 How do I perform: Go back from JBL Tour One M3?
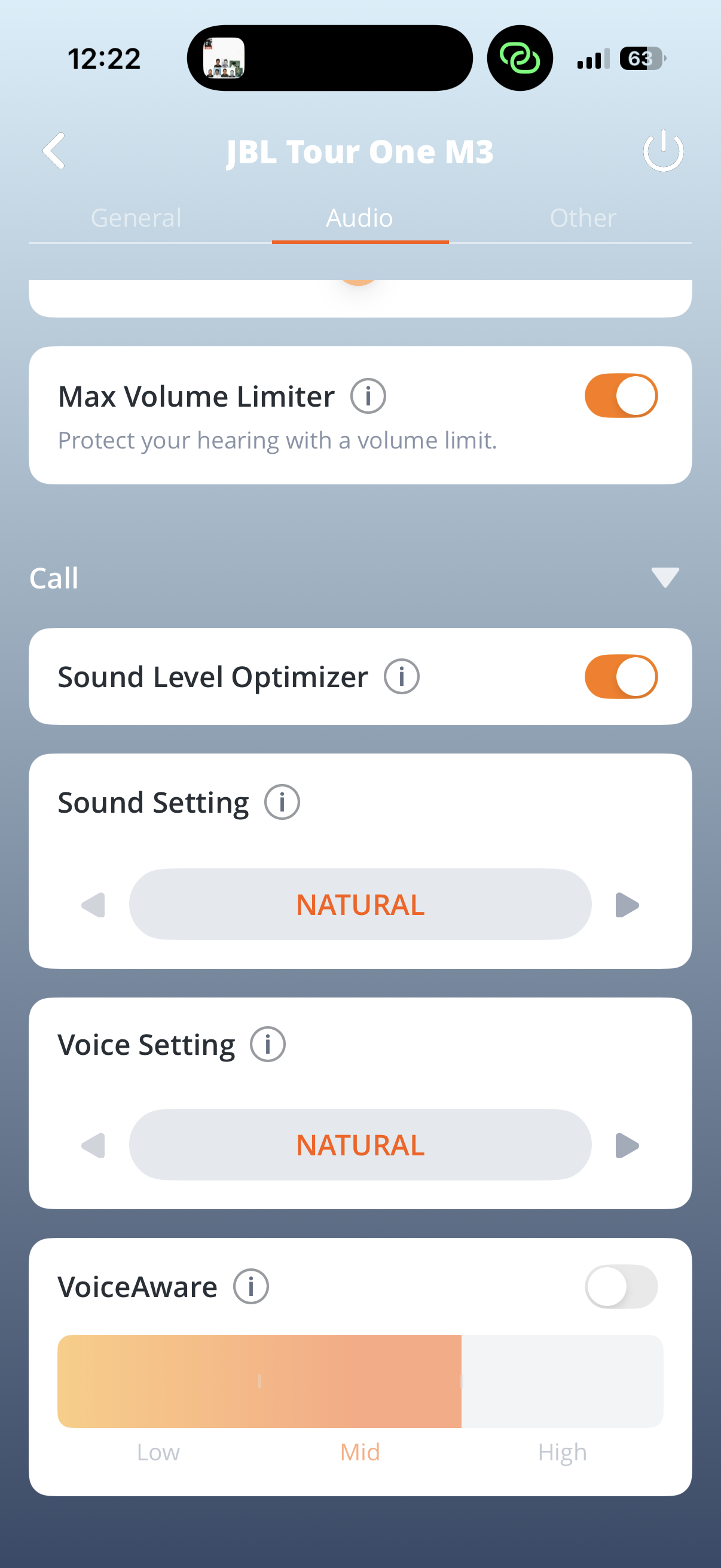54,150
